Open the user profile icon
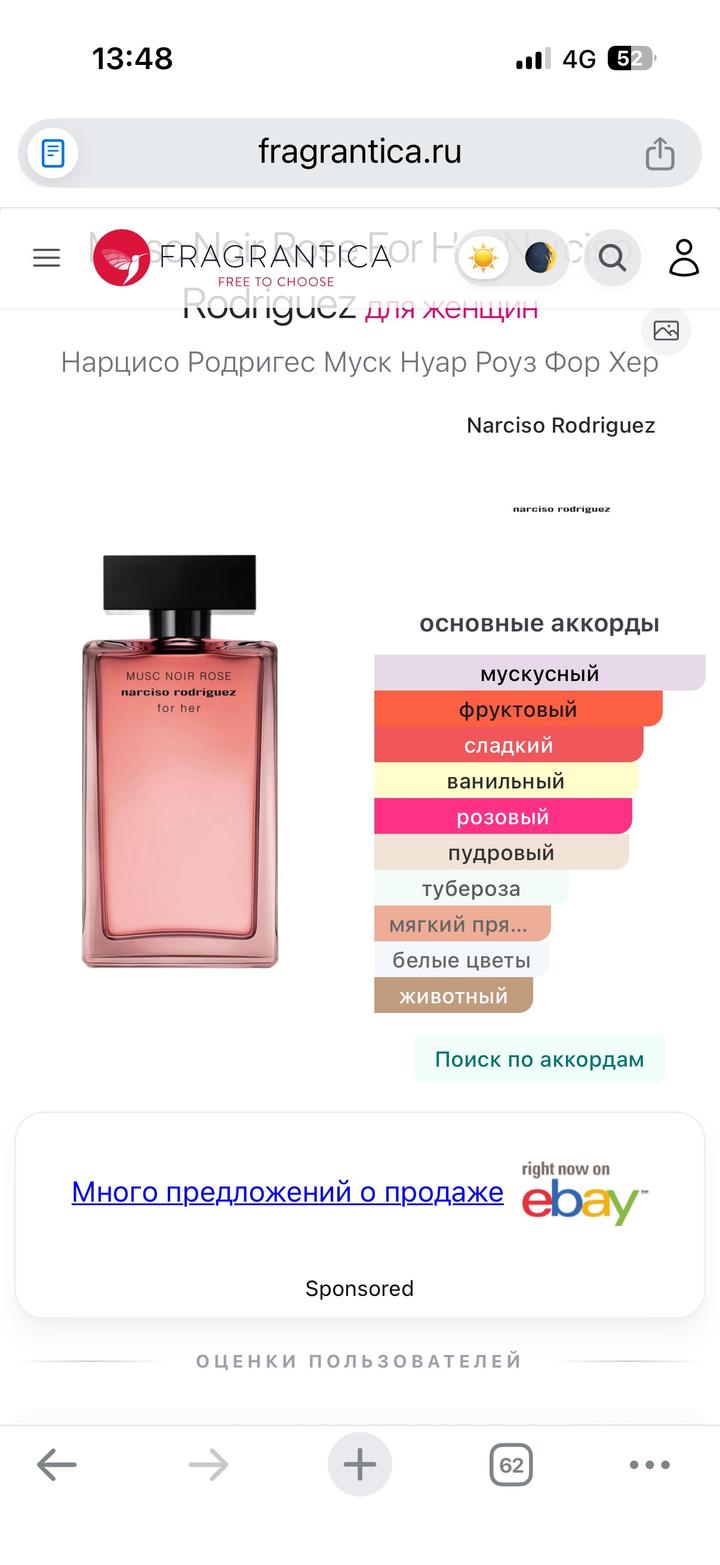 [x=684, y=258]
